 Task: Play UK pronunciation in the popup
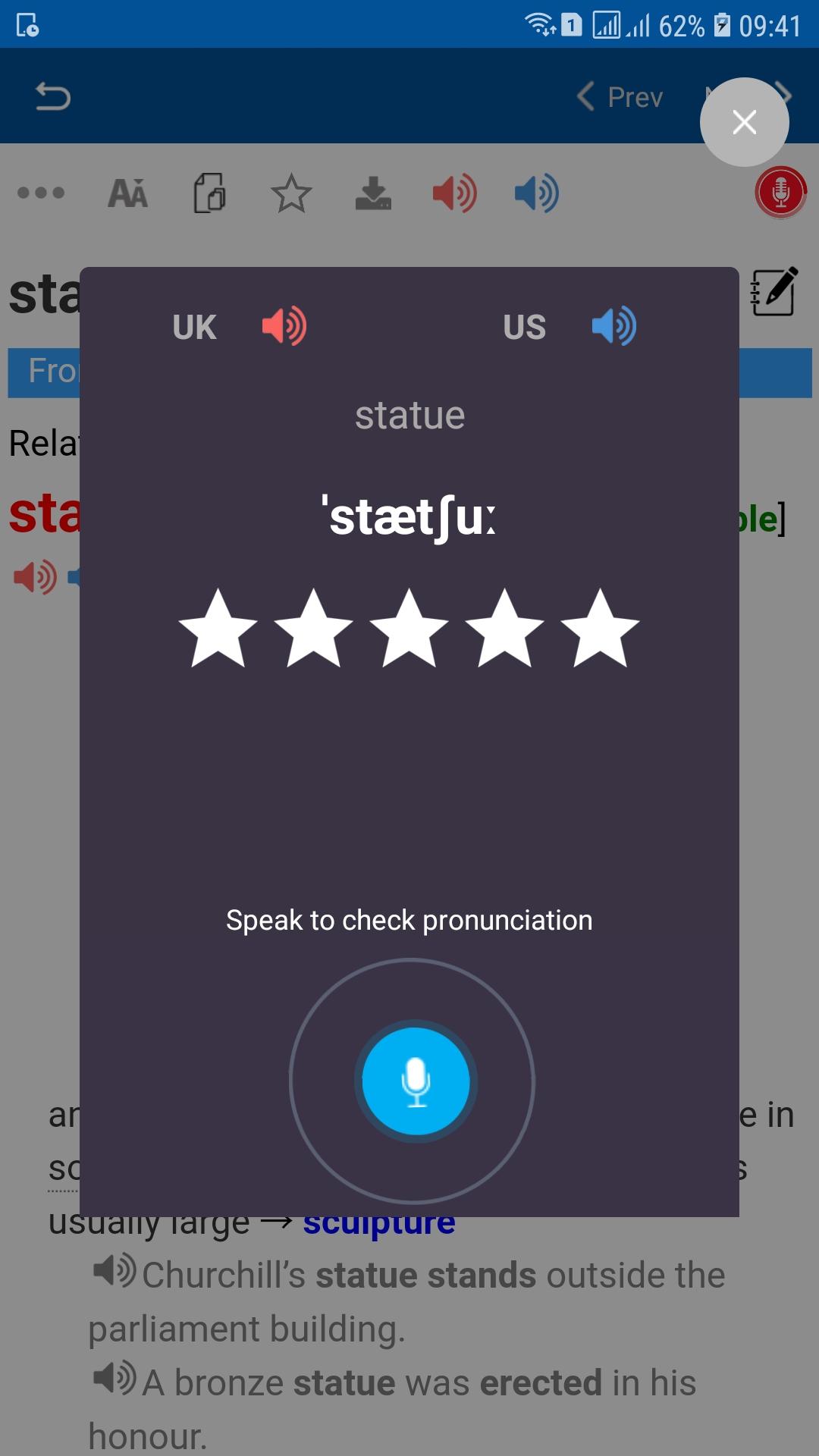(284, 326)
